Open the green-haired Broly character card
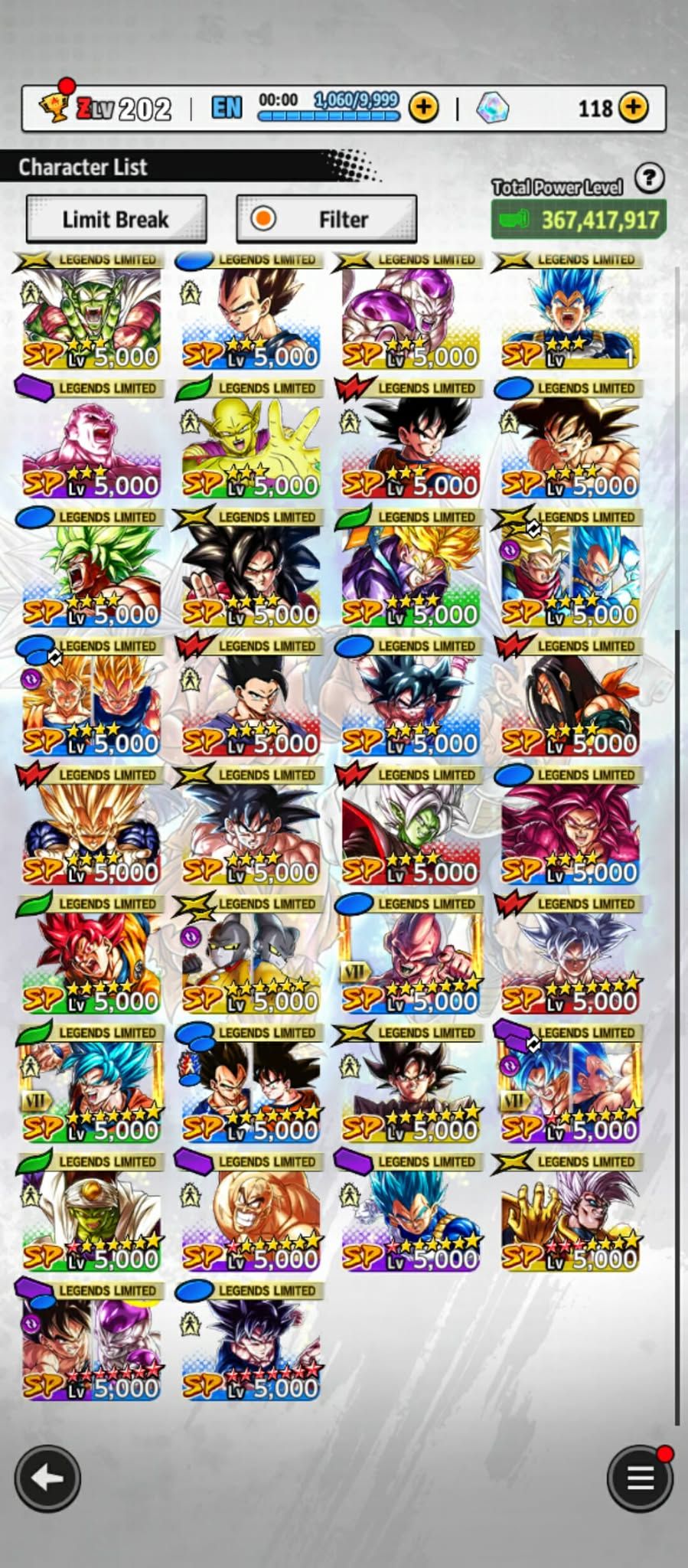Screen dimensions: 688x1568 coord(92,573)
